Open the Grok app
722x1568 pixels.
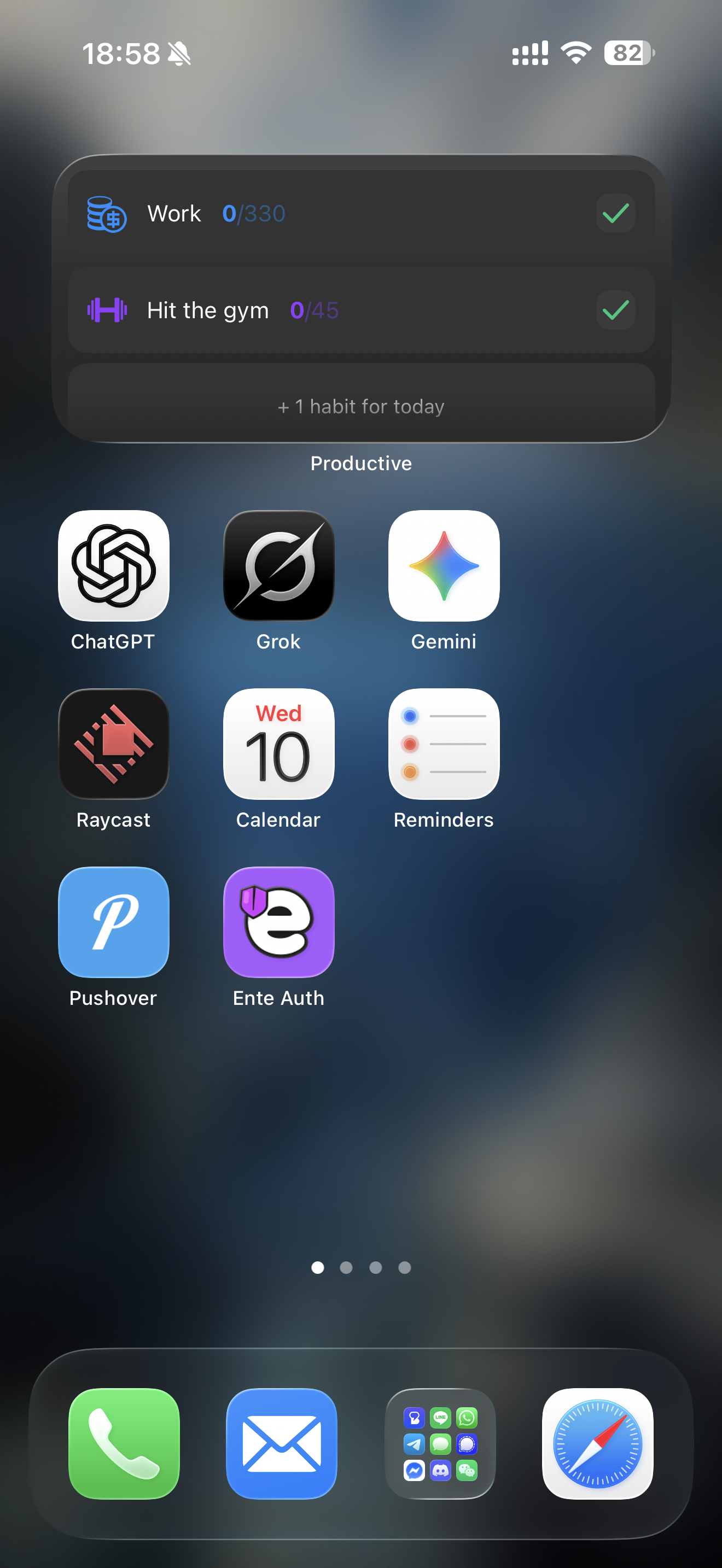pos(279,565)
